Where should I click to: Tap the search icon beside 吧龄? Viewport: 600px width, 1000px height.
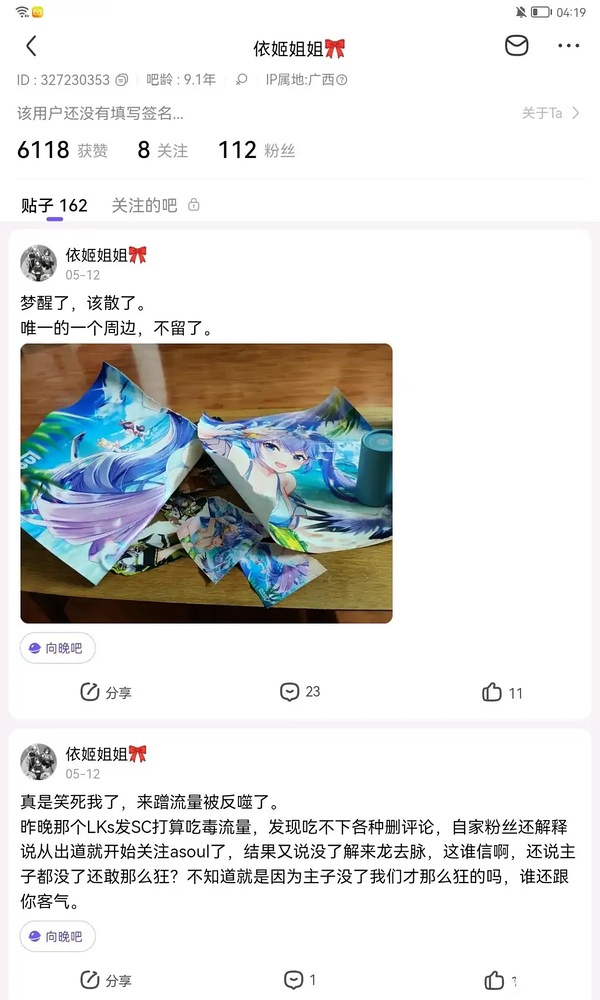(x=241, y=80)
